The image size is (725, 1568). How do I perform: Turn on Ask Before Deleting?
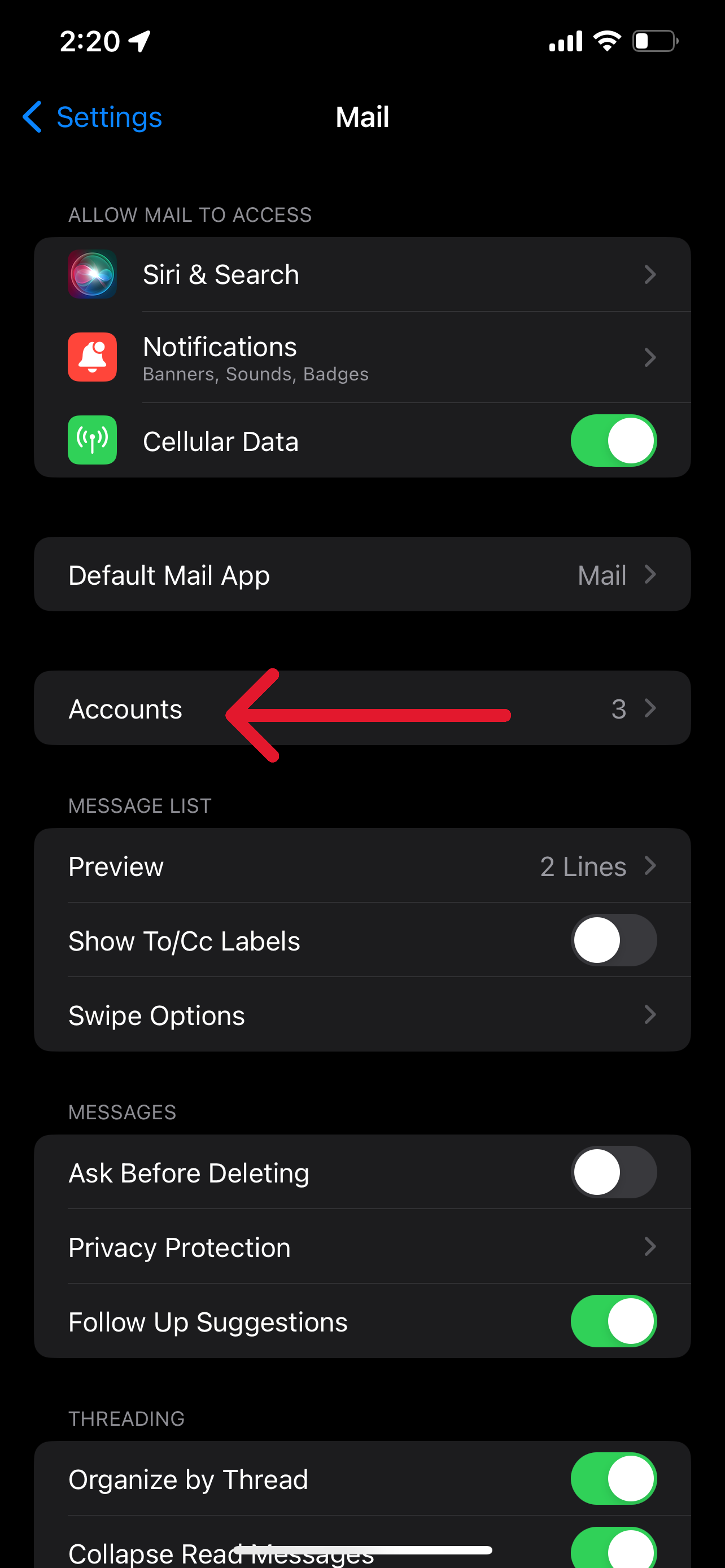613,1172
